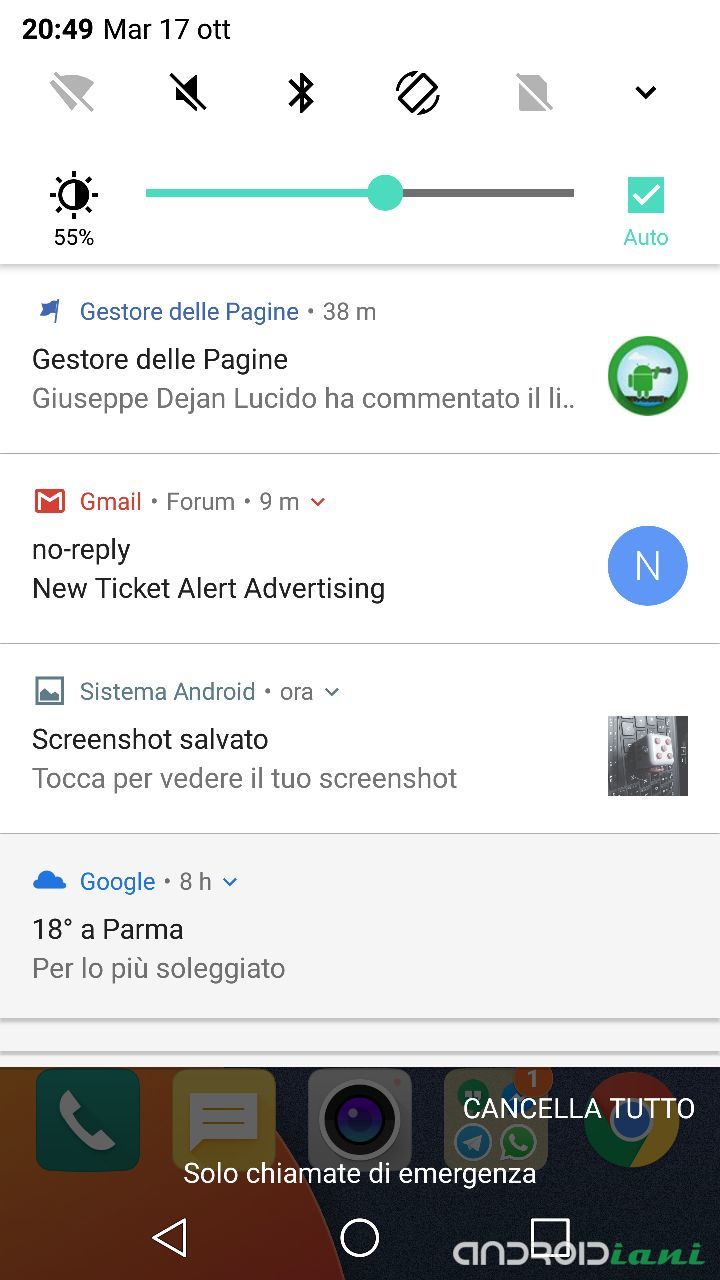720x1280 pixels.
Task: Expand the Gmail notification chevron
Action: point(318,502)
